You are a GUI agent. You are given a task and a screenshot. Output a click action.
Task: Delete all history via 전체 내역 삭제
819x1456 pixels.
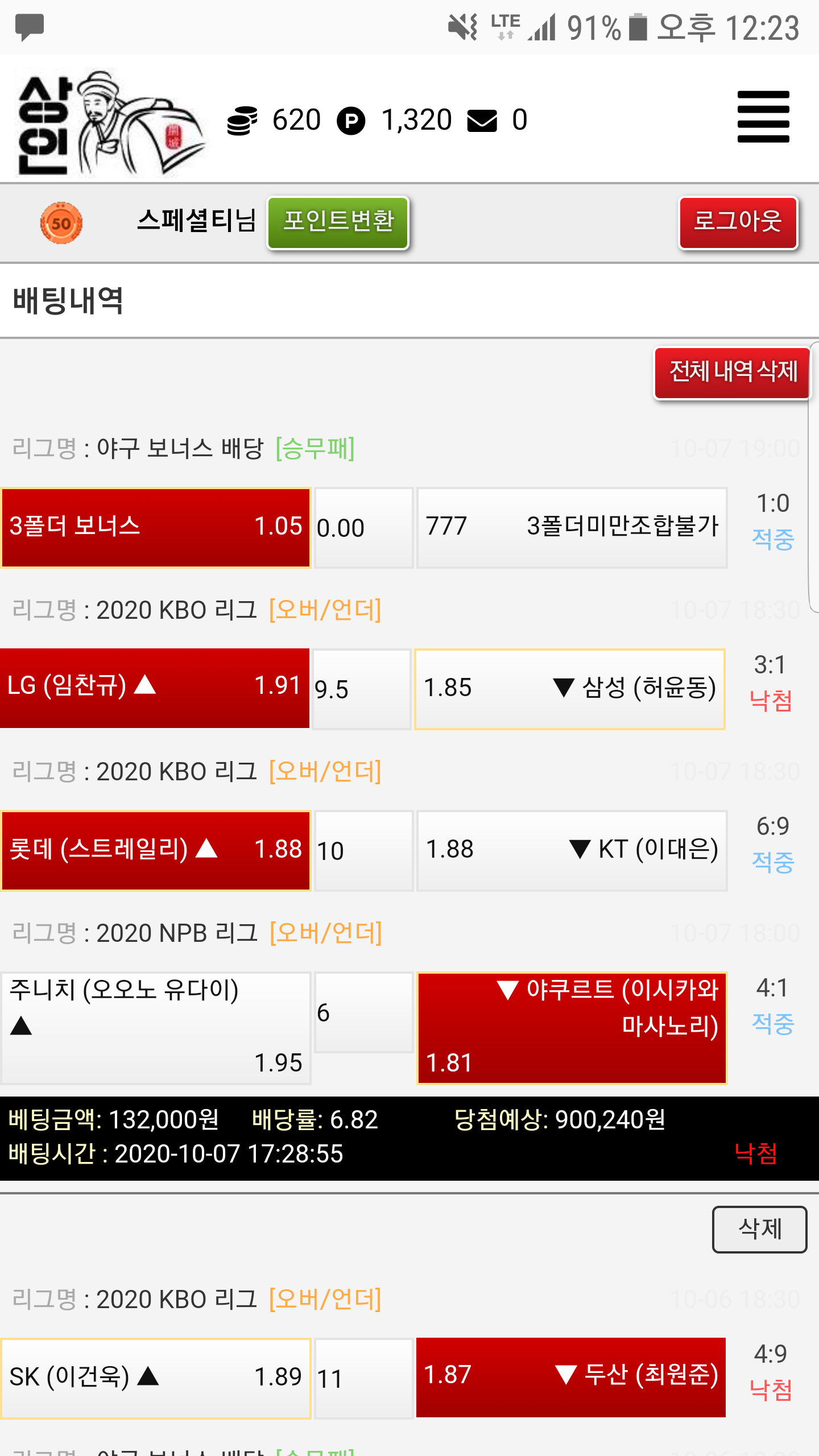732,373
